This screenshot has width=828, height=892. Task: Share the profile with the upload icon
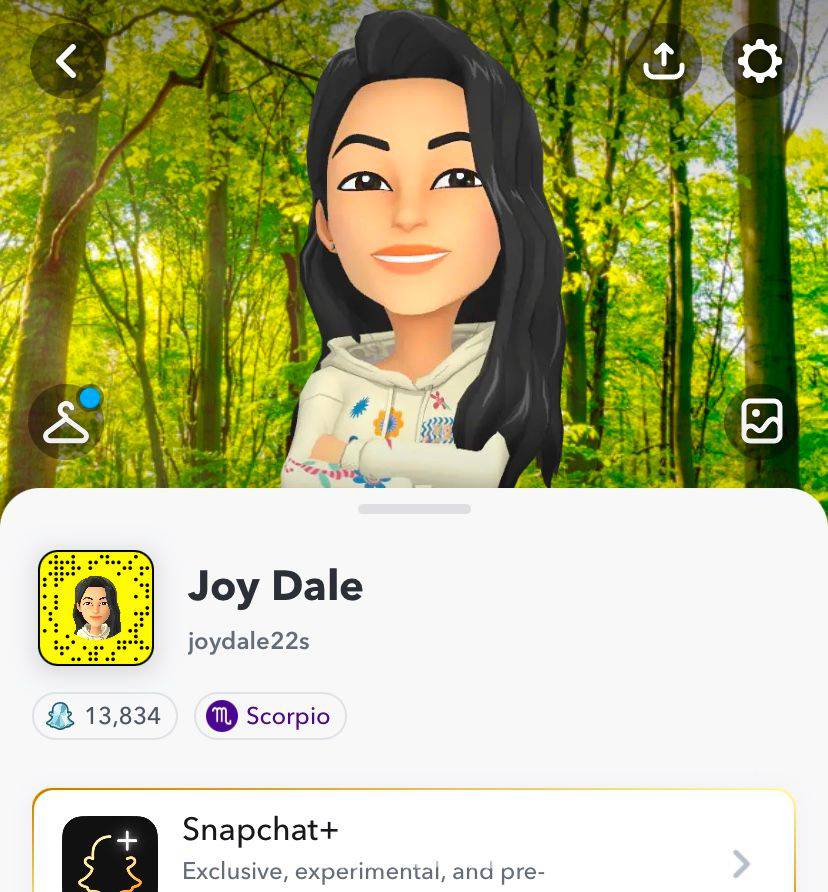click(x=663, y=62)
